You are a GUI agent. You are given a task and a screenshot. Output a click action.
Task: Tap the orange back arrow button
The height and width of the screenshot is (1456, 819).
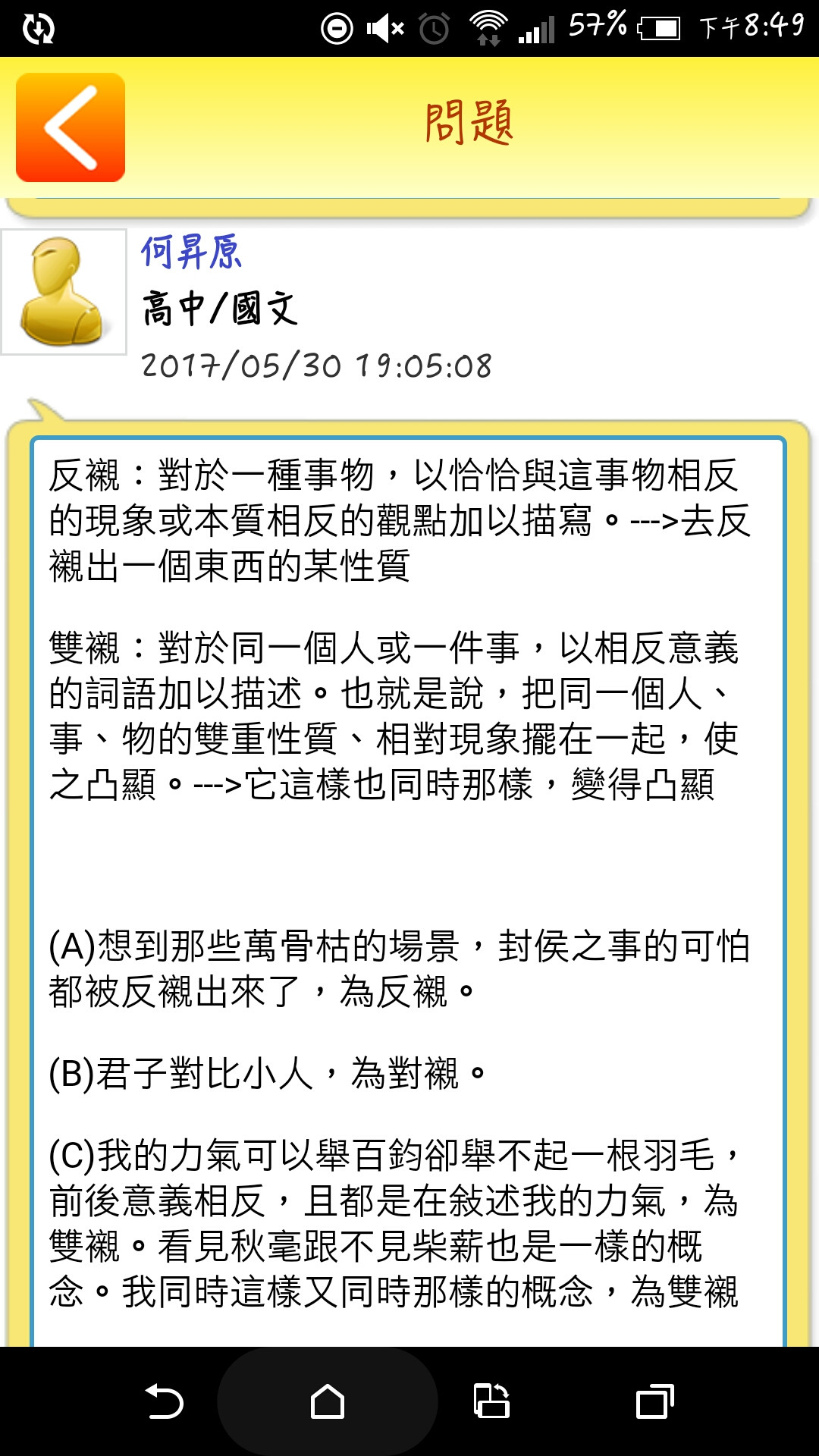tap(71, 127)
